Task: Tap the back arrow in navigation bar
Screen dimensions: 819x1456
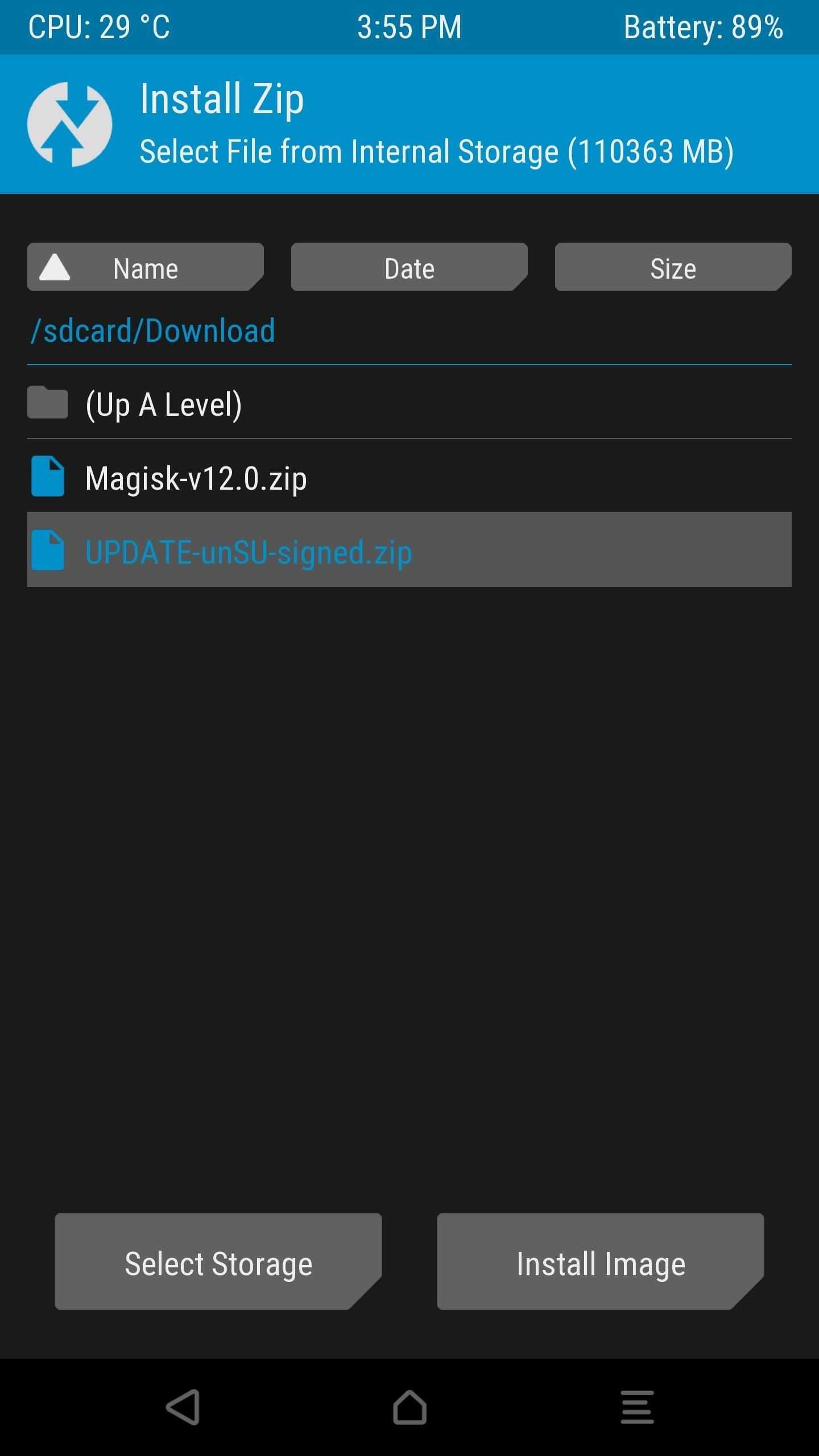Action: [183, 1407]
